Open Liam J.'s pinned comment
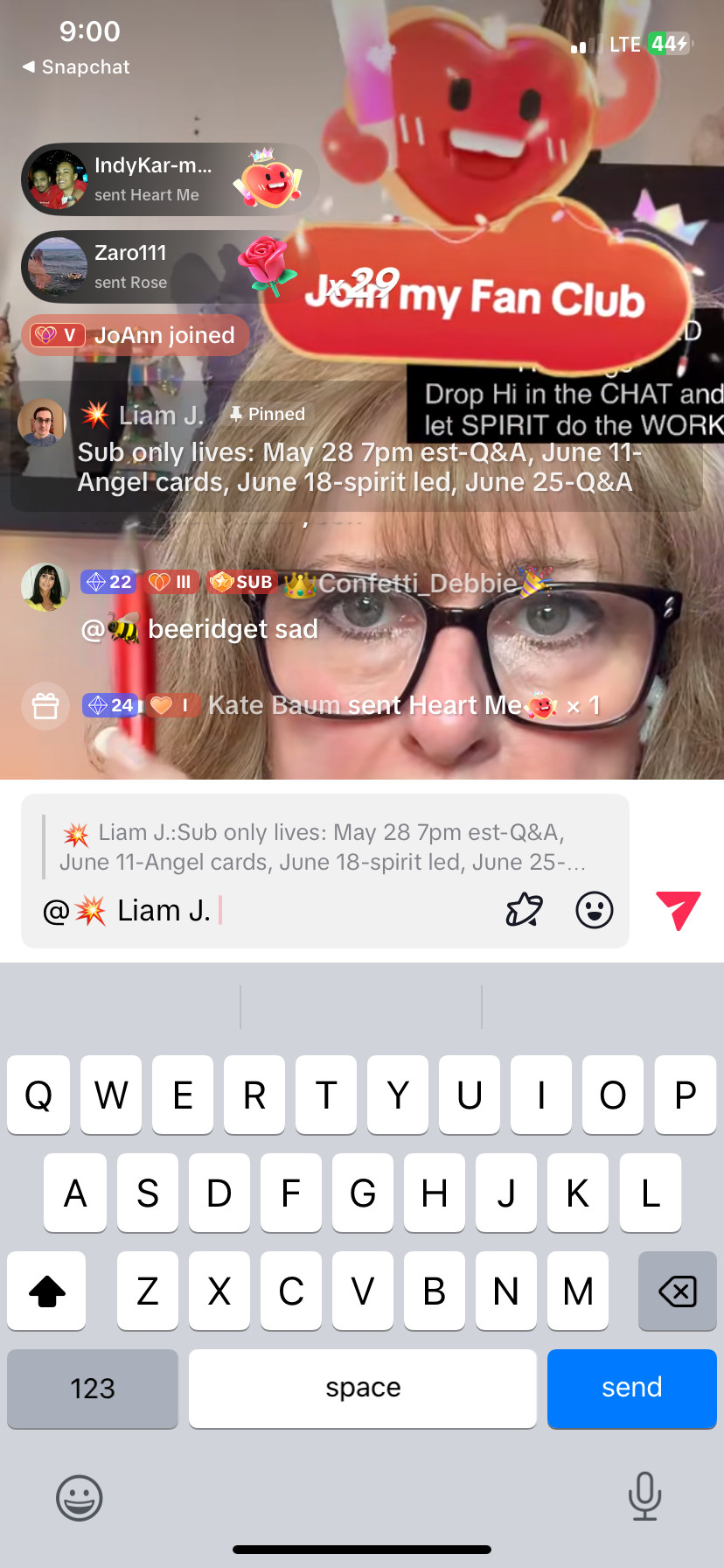Image resolution: width=724 pixels, height=1568 pixels. point(357,446)
